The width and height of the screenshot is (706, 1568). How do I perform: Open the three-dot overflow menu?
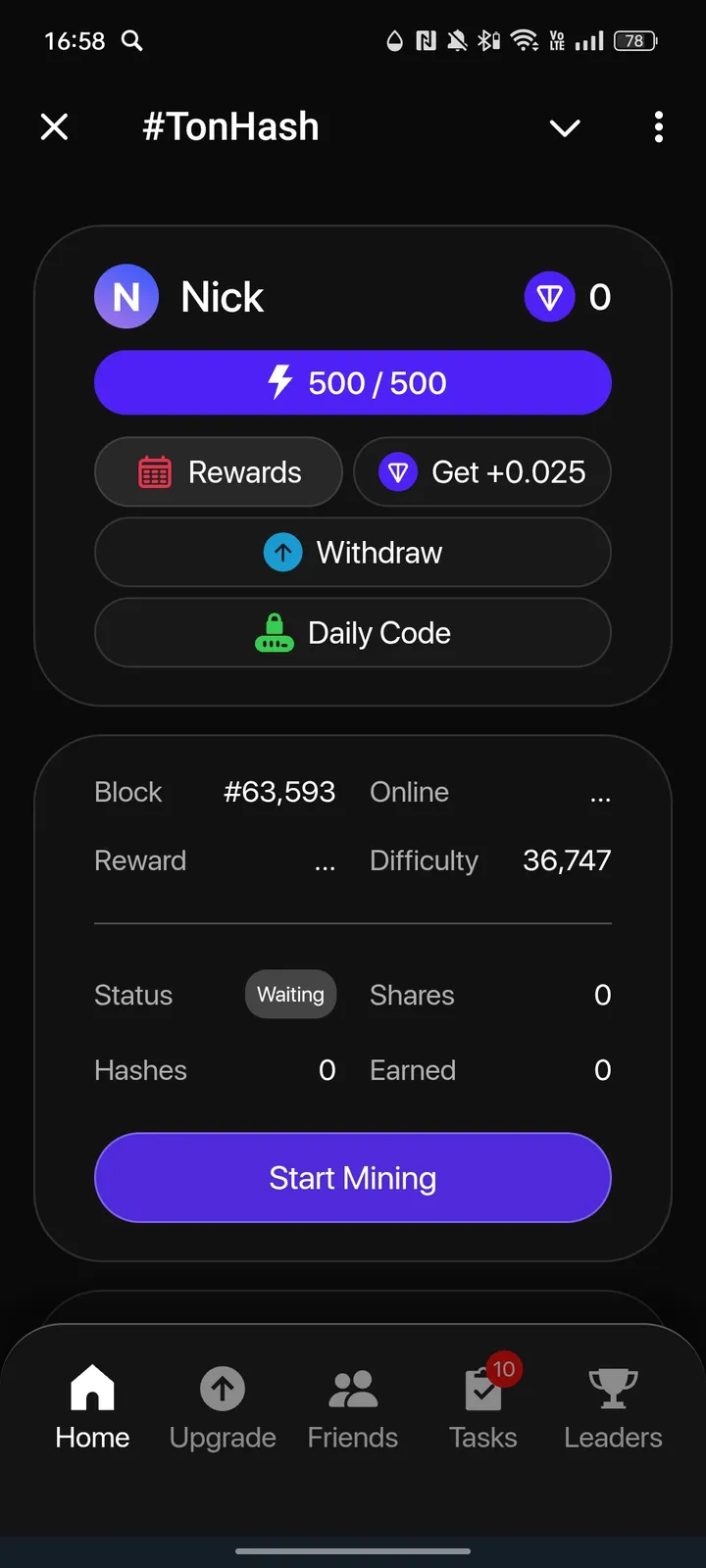pos(658,127)
